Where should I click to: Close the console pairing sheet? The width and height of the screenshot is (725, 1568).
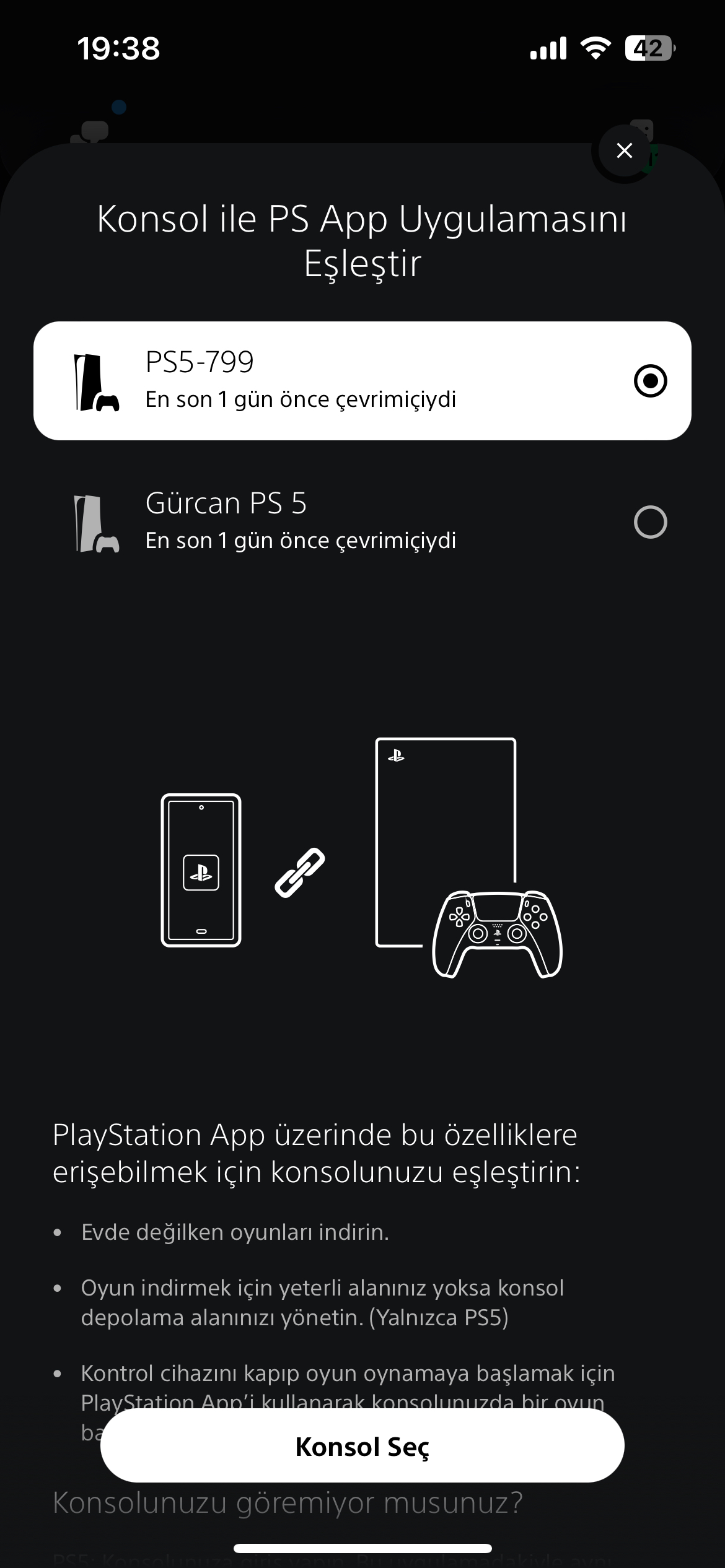point(624,150)
